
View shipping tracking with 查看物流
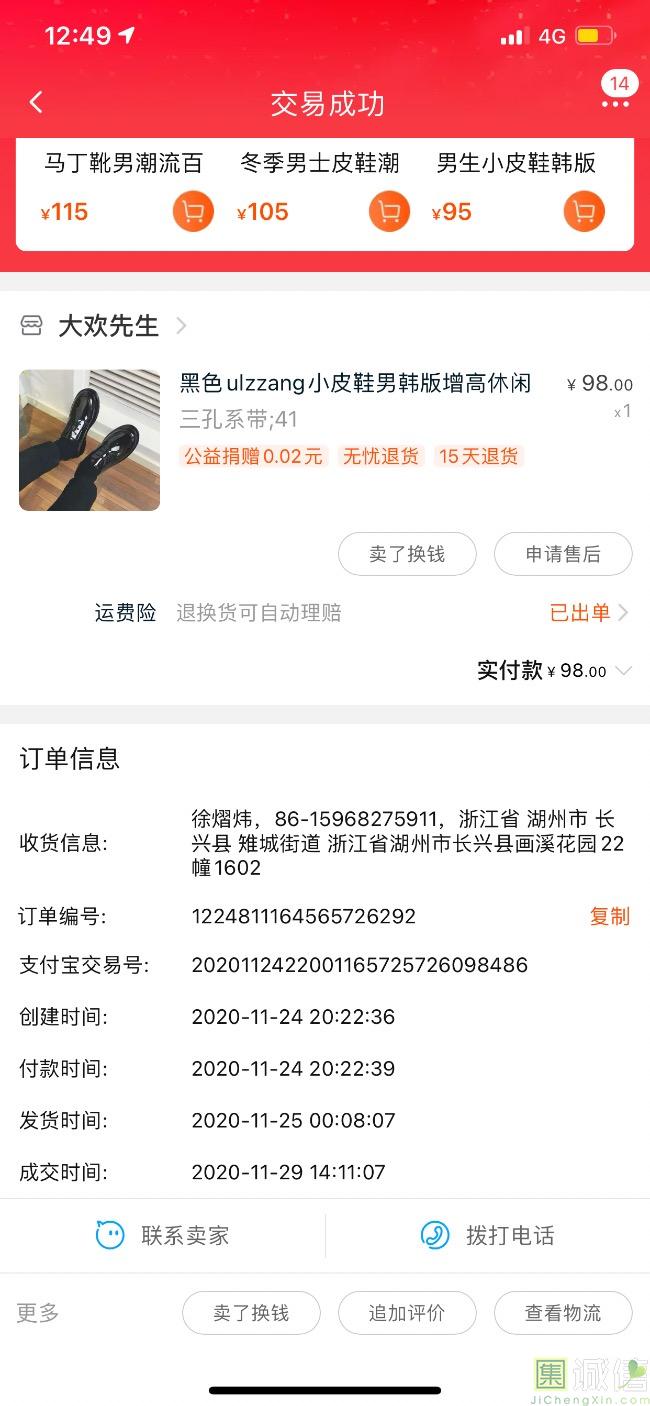[x=563, y=1313]
